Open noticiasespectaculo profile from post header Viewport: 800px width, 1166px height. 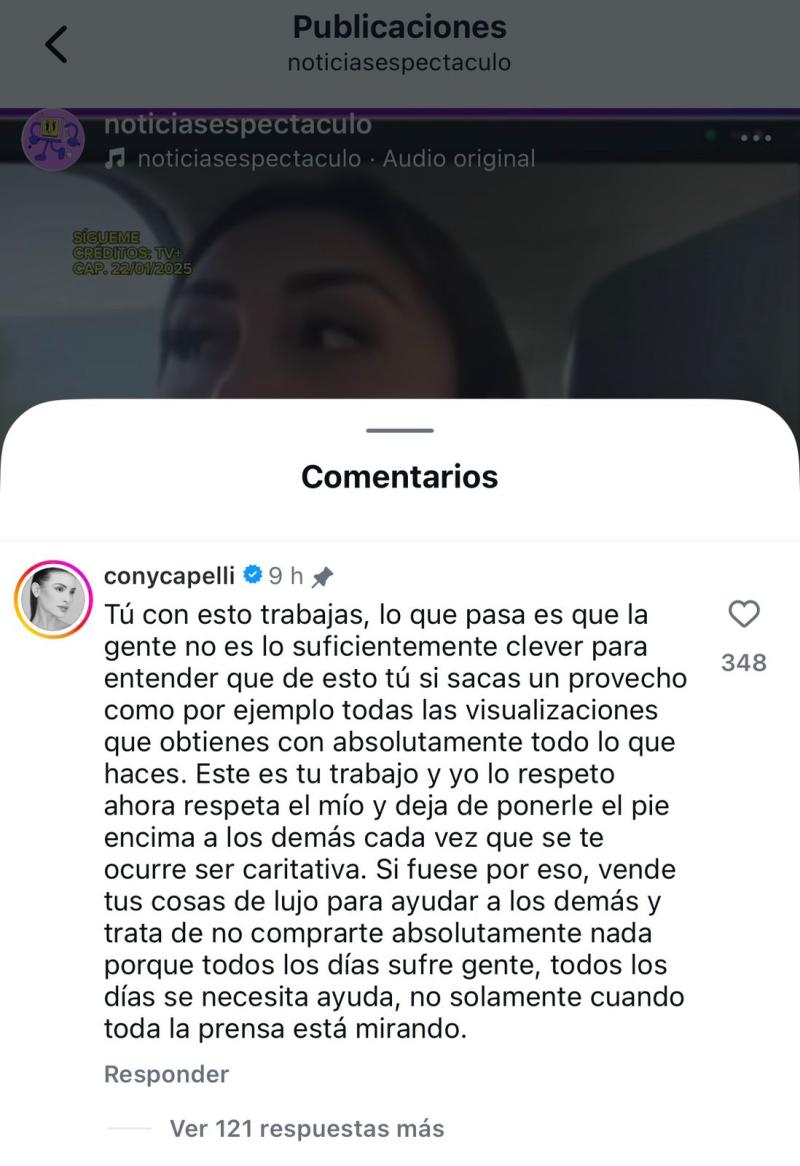(237, 125)
